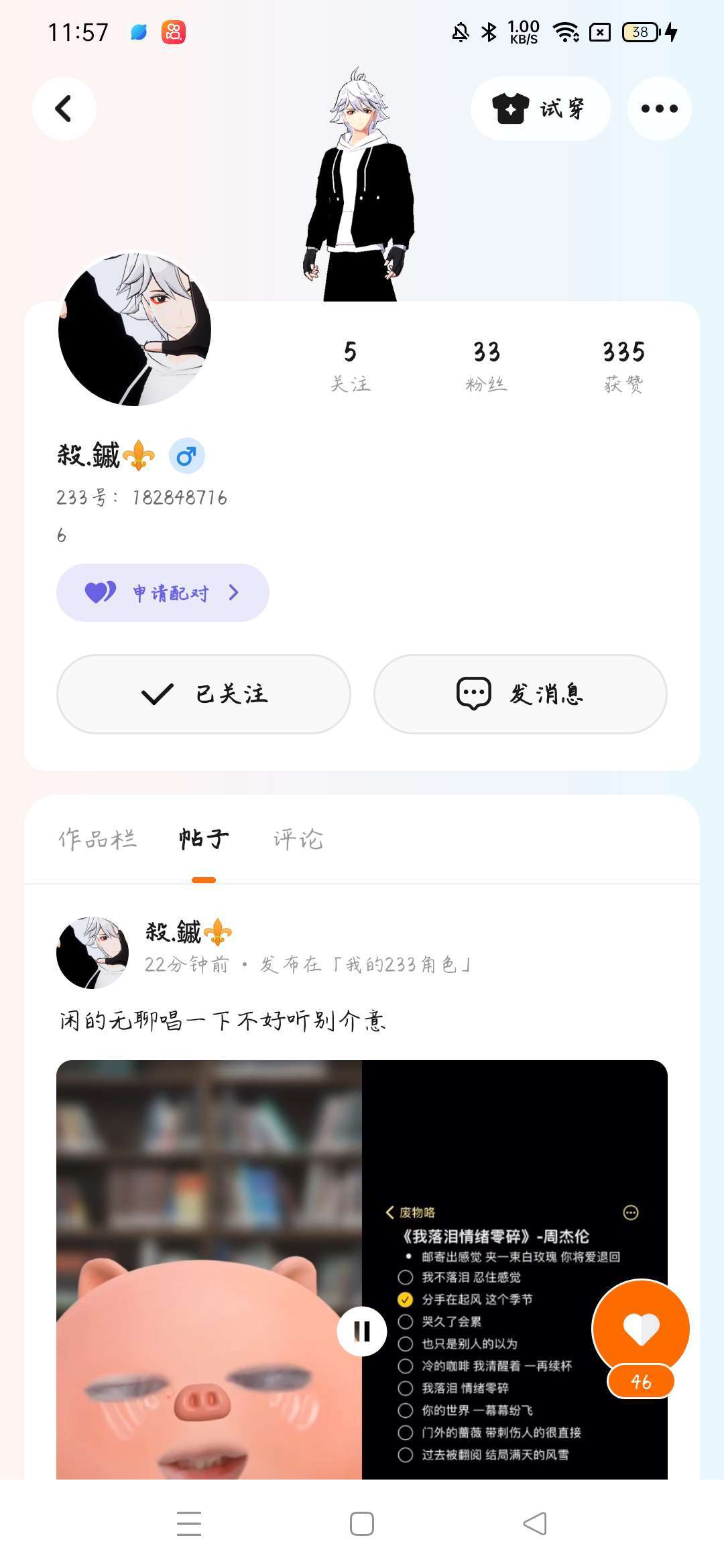Tap 申请配对 to request pairing

pyautogui.click(x=163, y=592)
